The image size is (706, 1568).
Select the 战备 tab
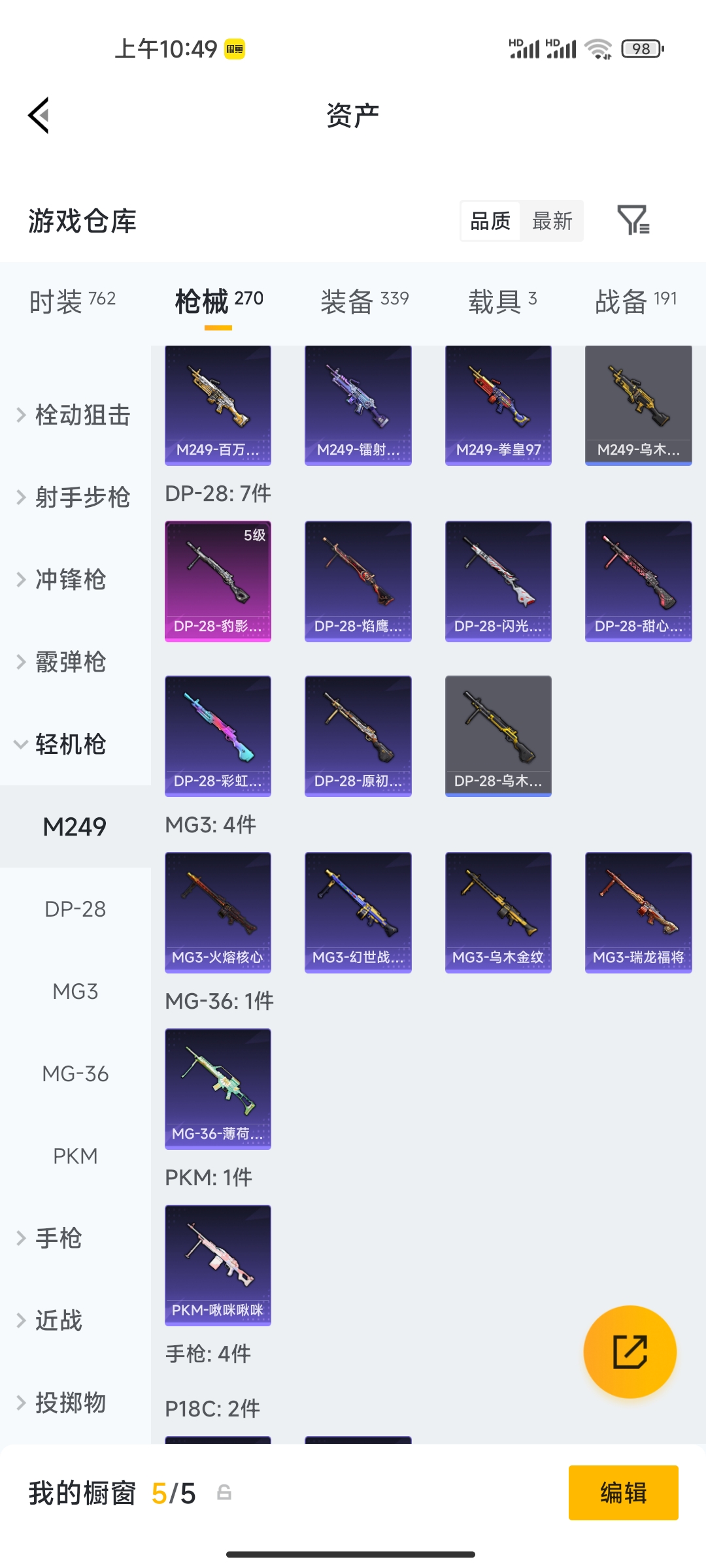635,301
